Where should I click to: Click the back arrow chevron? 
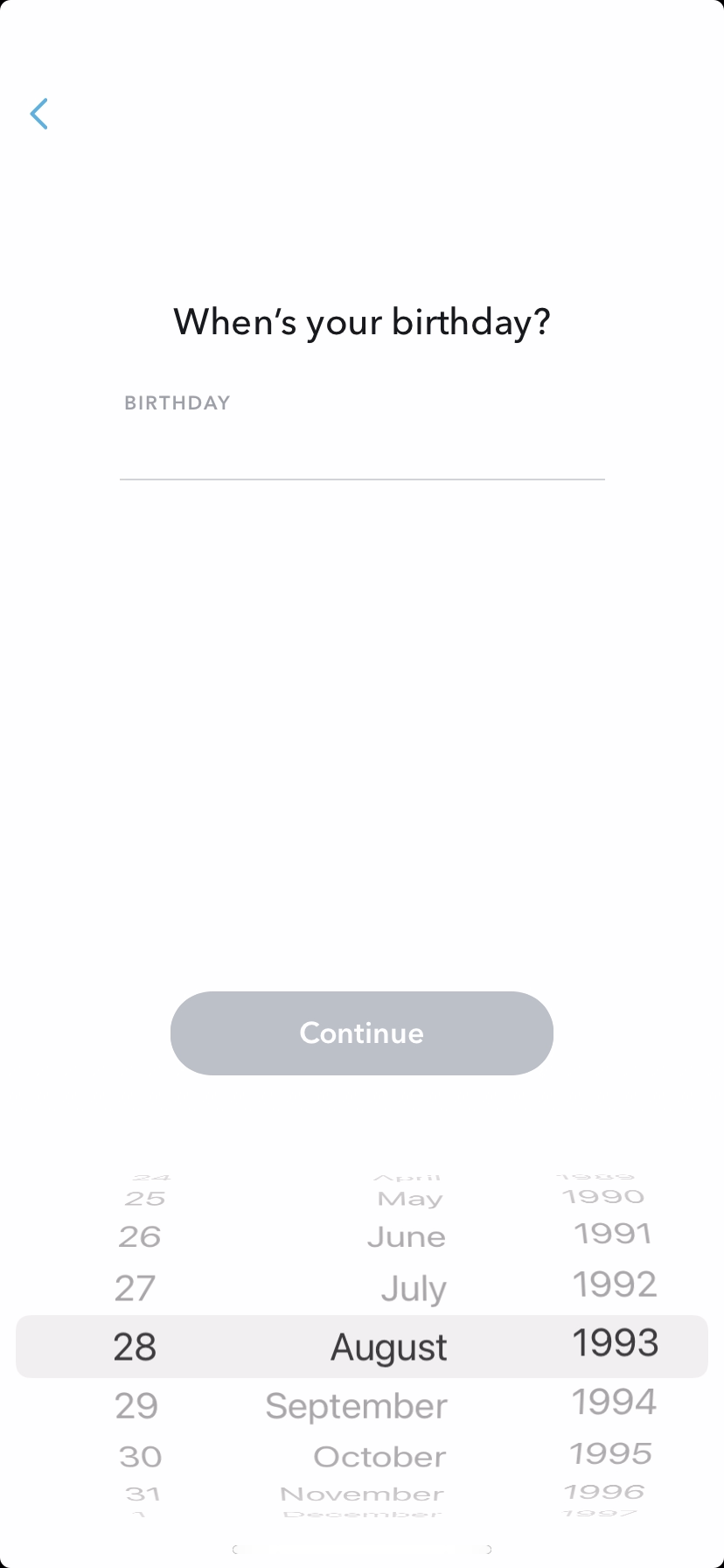pyautogui.click(x=39, y=114)
